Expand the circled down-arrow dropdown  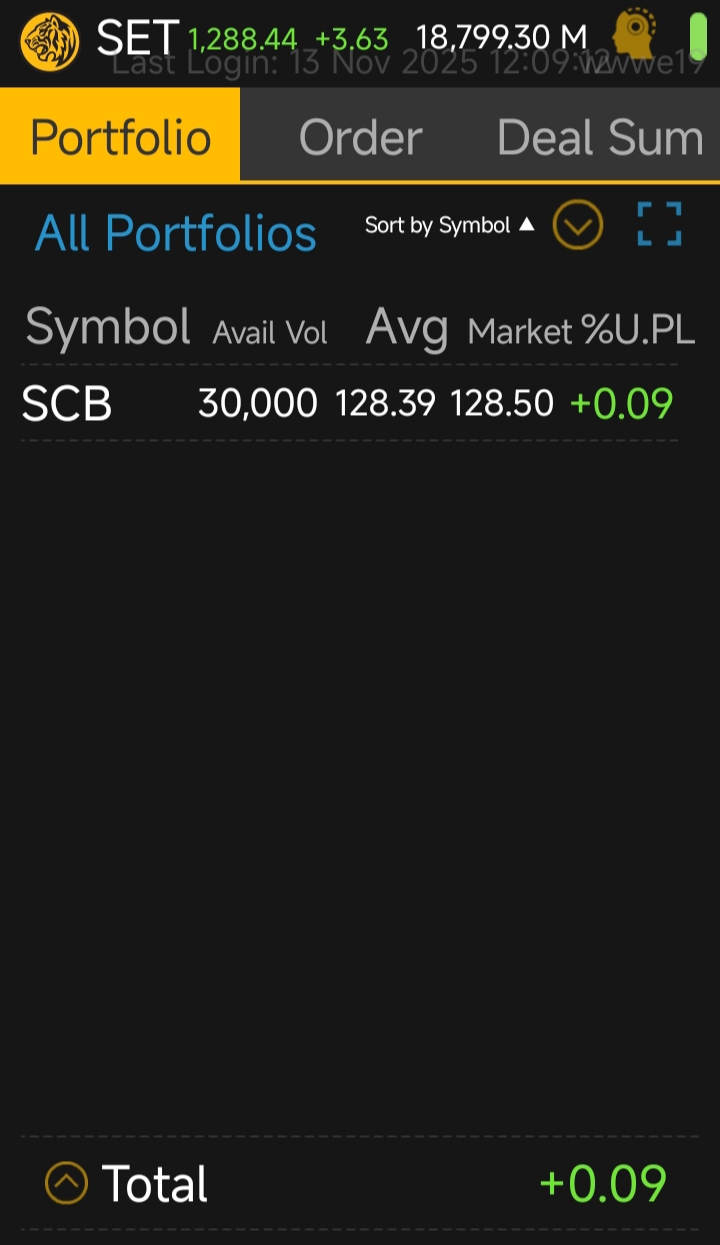coord(578,225)
